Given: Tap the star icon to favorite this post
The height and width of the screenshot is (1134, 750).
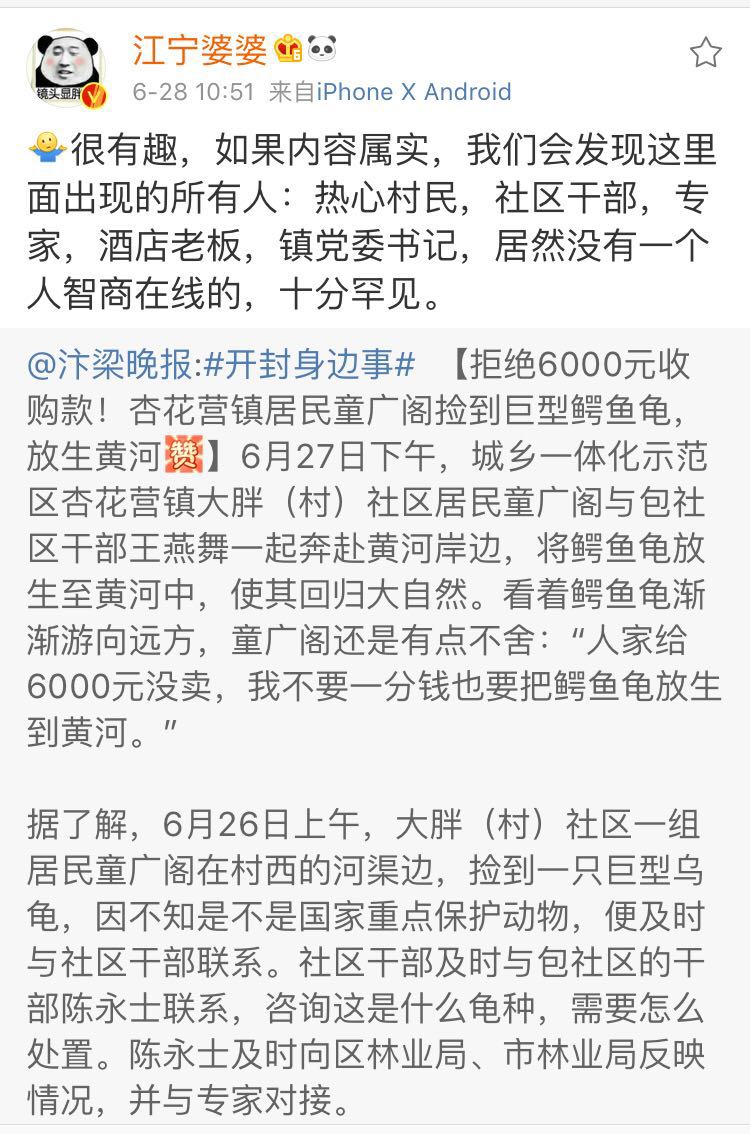Looking at the screenshot, I should click(705, 52).
